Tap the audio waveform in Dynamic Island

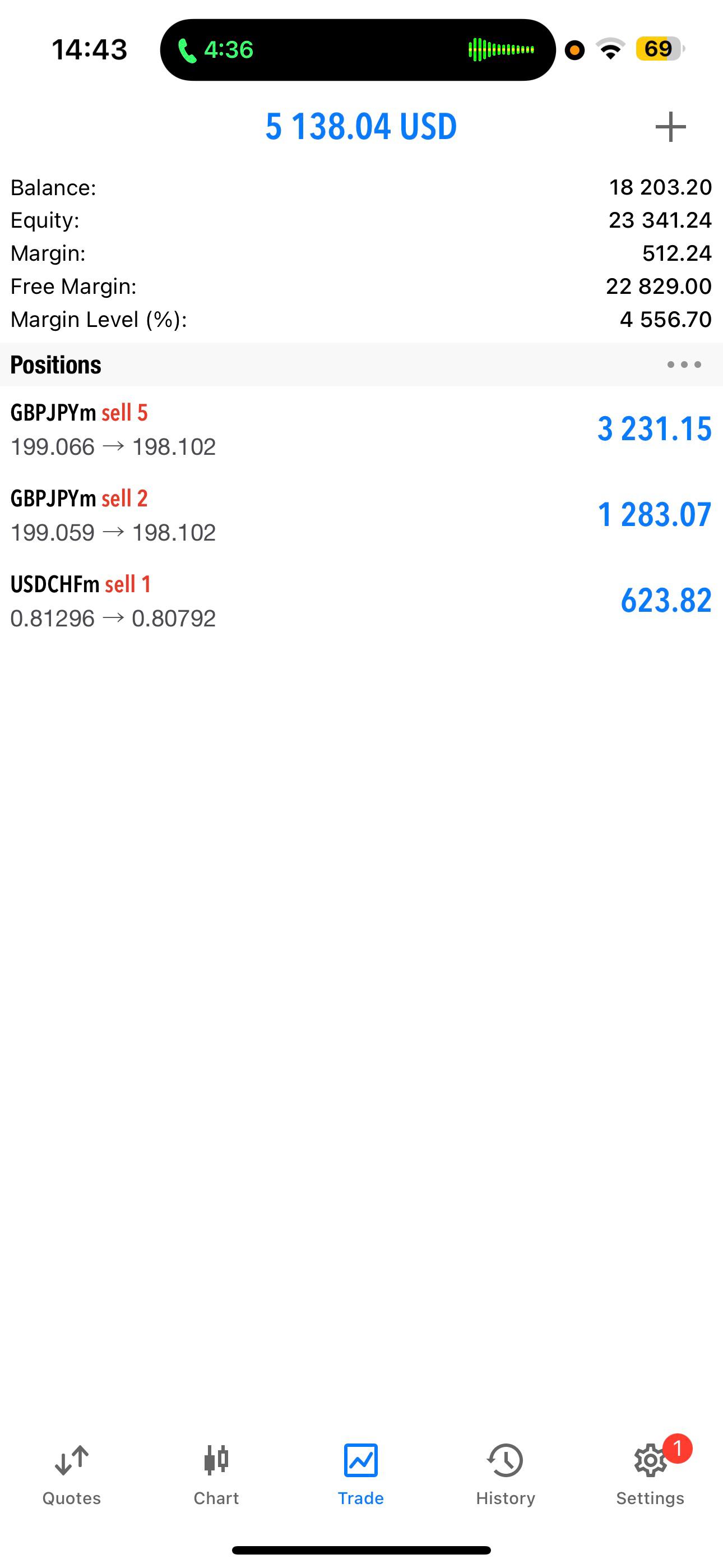click(500, 49)
